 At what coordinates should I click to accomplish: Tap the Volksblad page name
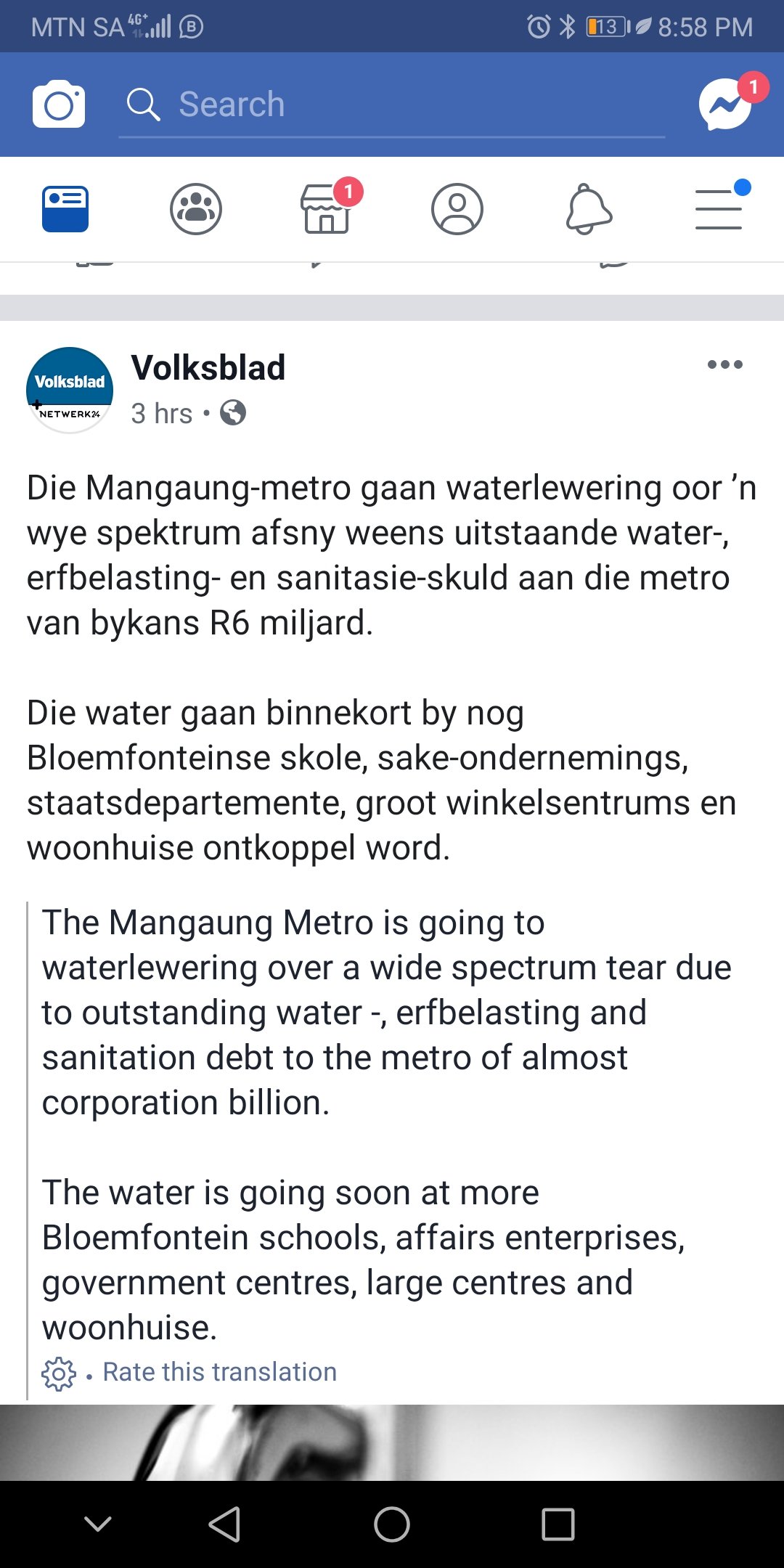[x=208, y=368]
